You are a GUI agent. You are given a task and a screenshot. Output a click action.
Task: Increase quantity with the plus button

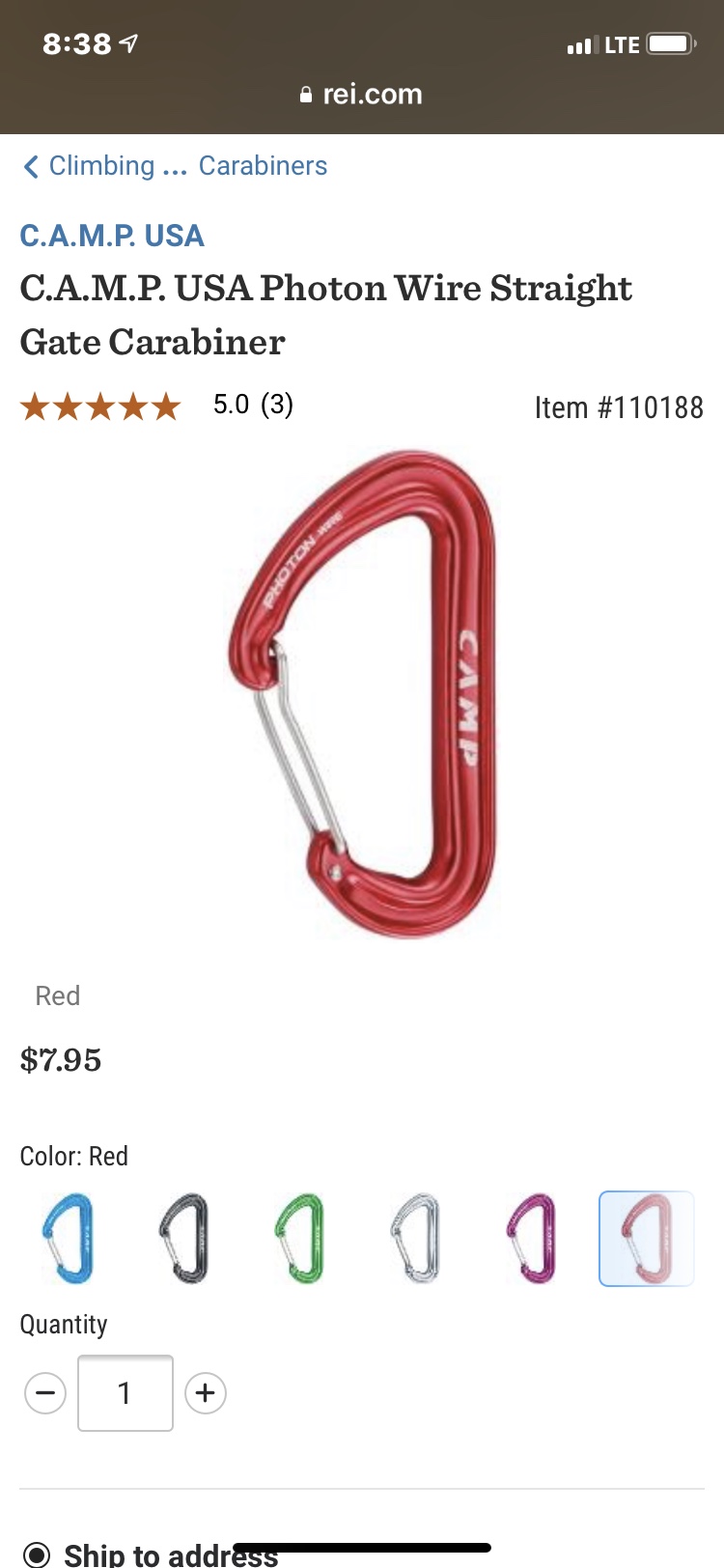pos(205,1393)
